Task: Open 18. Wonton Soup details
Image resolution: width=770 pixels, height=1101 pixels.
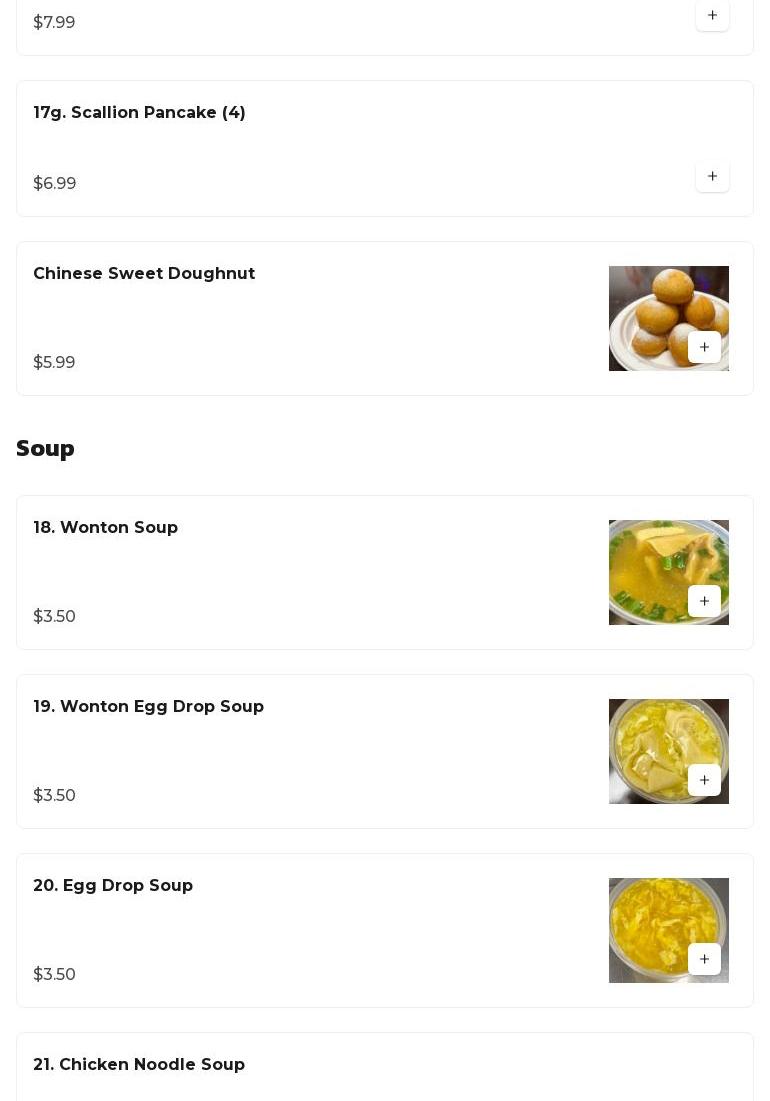Action: point(106,528)
